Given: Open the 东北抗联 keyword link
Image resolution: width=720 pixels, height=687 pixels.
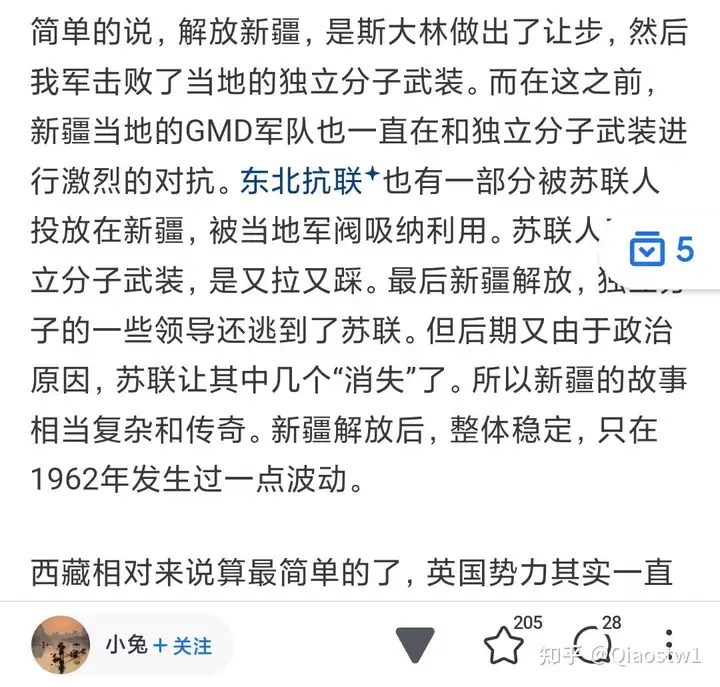Looking at the screenshot, I should (x=303, y=183).
